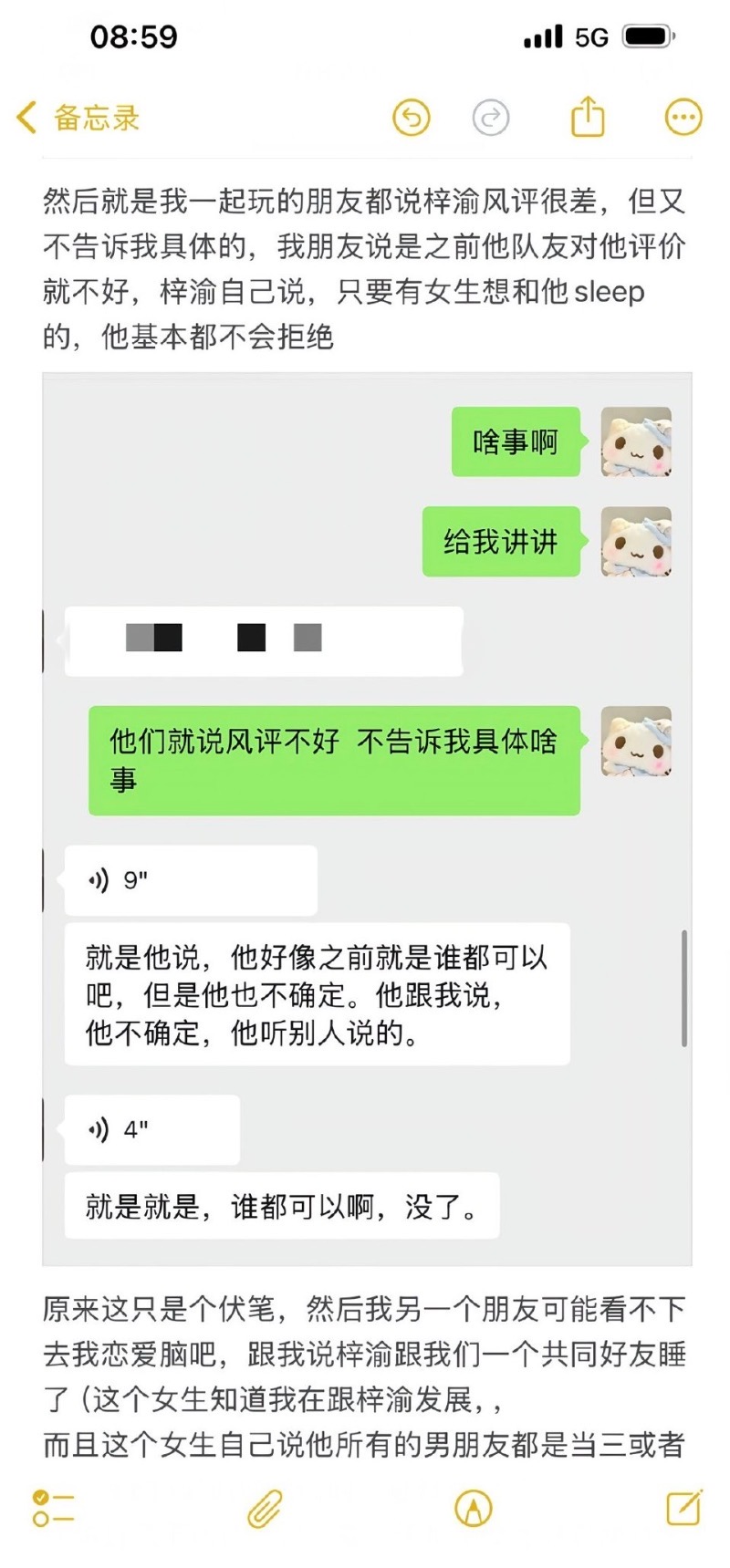The width and height of the screenshot is (730, 1568).
Task: Insert a checklist into the note
Action: [x=53, y=1508]
